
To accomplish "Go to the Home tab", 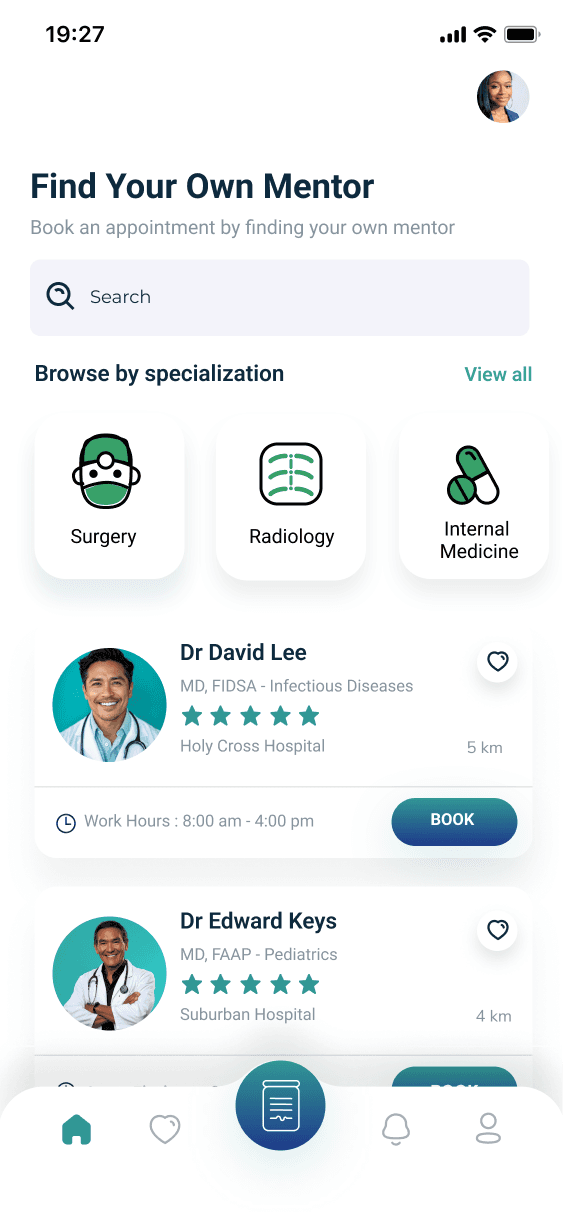I will click(x=77, y=1130).
